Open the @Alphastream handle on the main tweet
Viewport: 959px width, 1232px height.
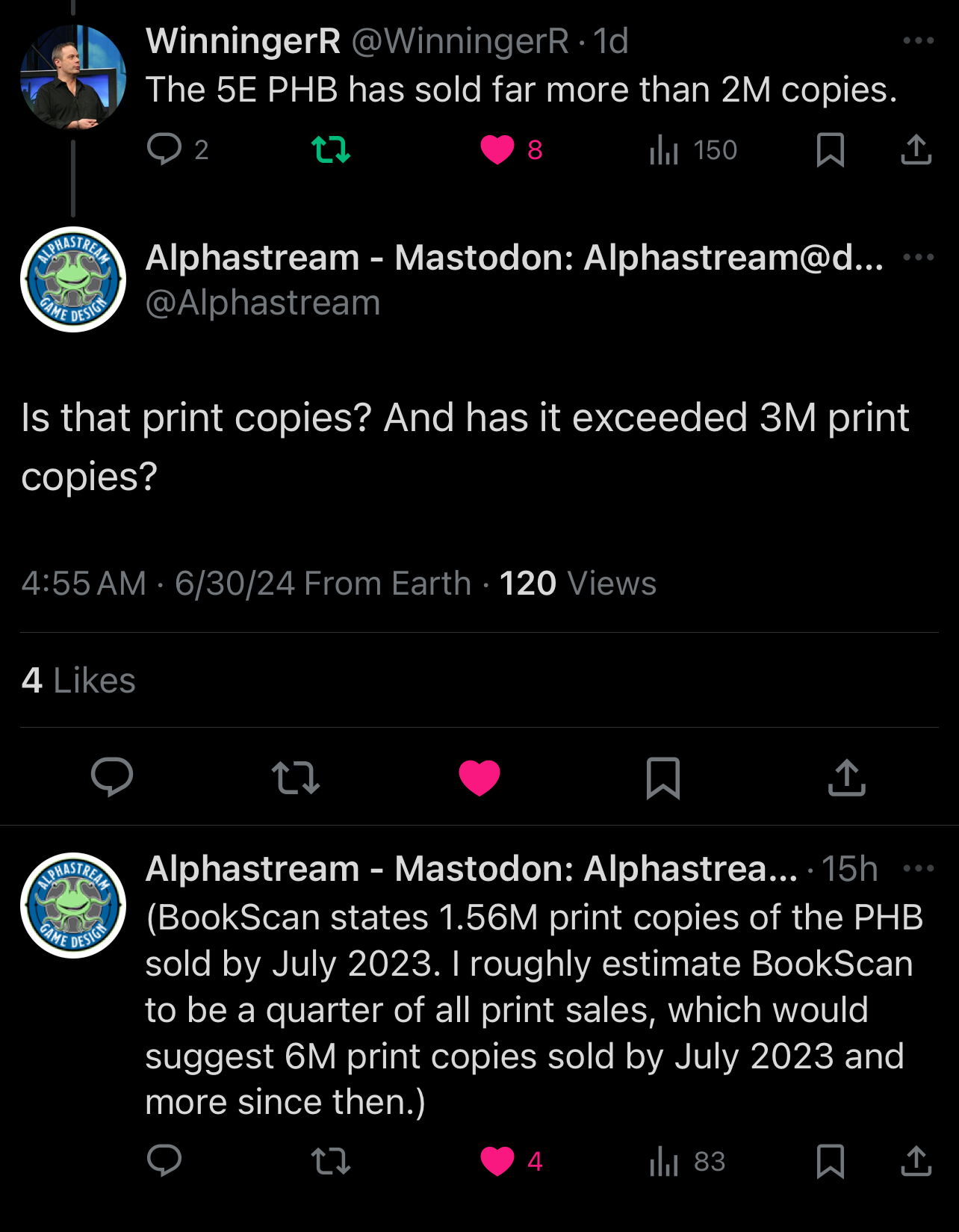point(263,303)
